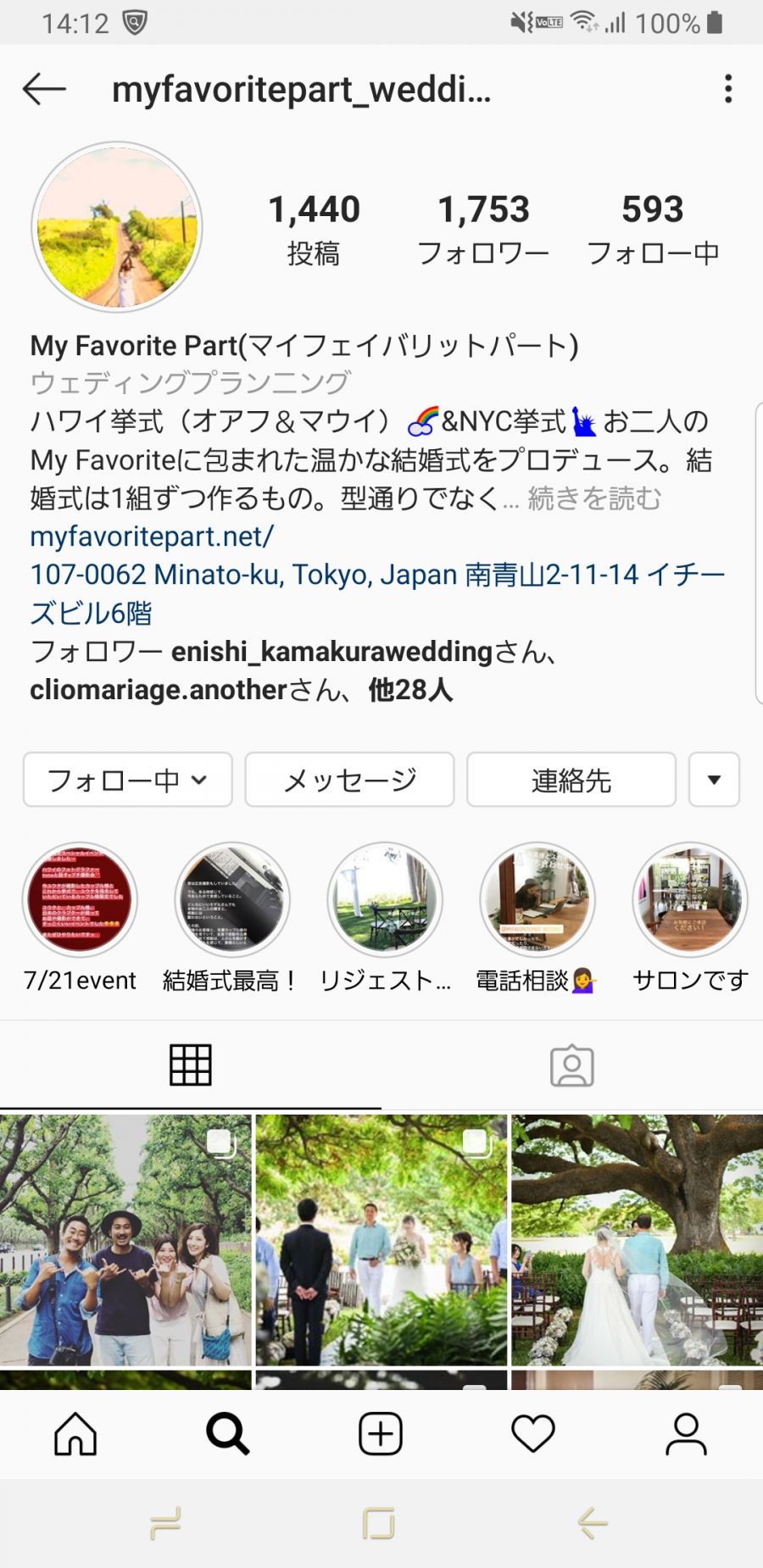Expand bio with 続きを読む
This screenshot has width=763, height=1568.
(x=594, y=498)
